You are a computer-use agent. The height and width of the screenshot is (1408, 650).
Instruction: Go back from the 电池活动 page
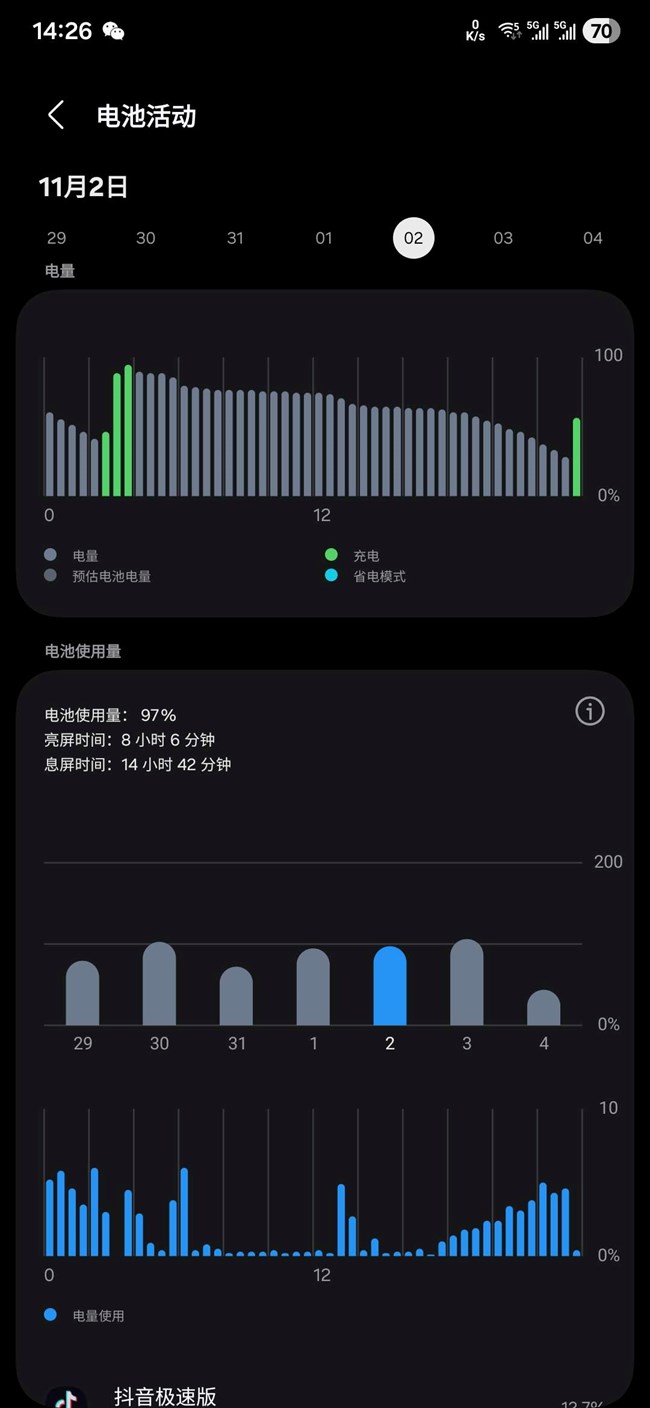(56, 116)
